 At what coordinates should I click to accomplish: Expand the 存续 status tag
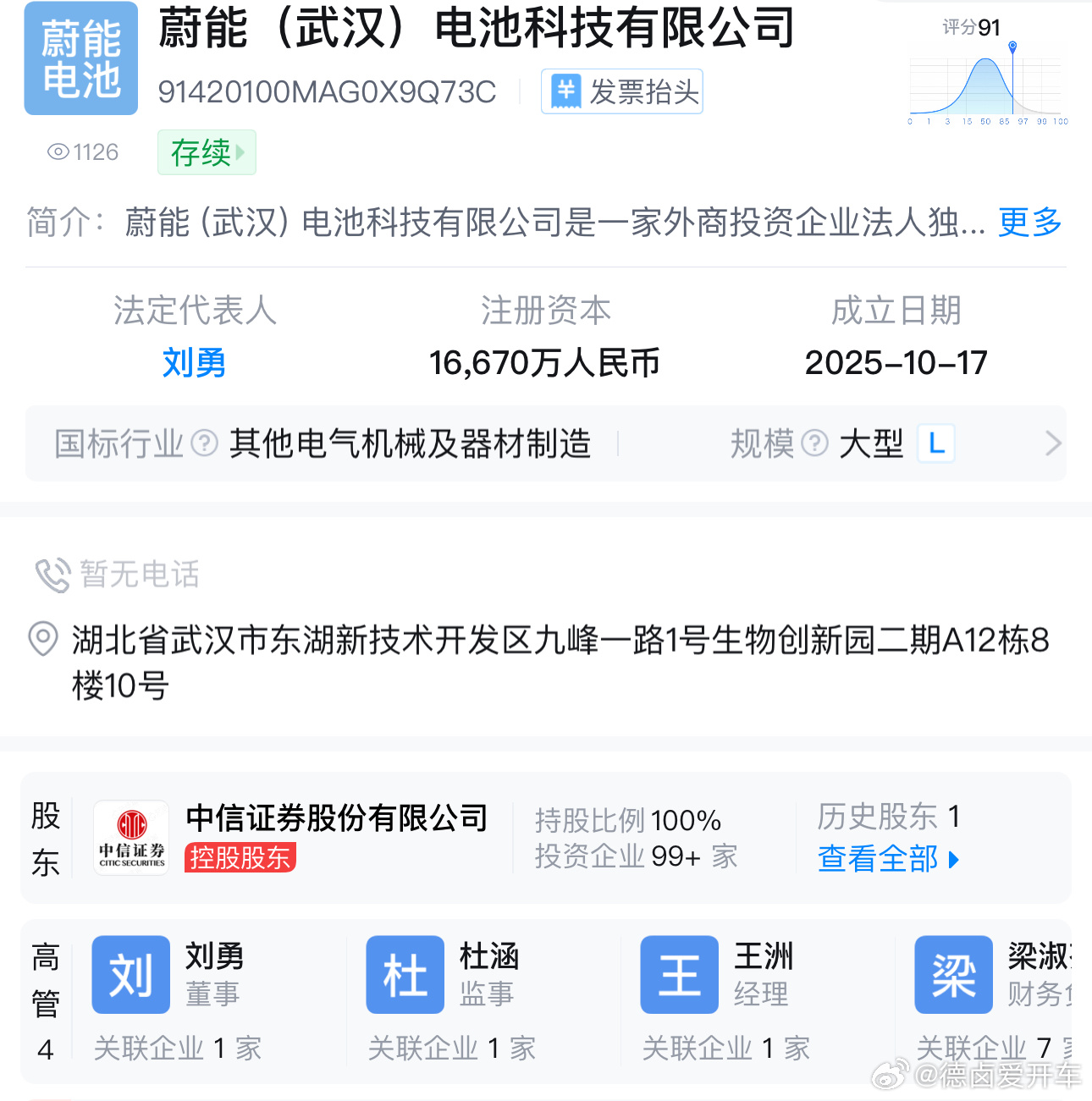point(207,152)
